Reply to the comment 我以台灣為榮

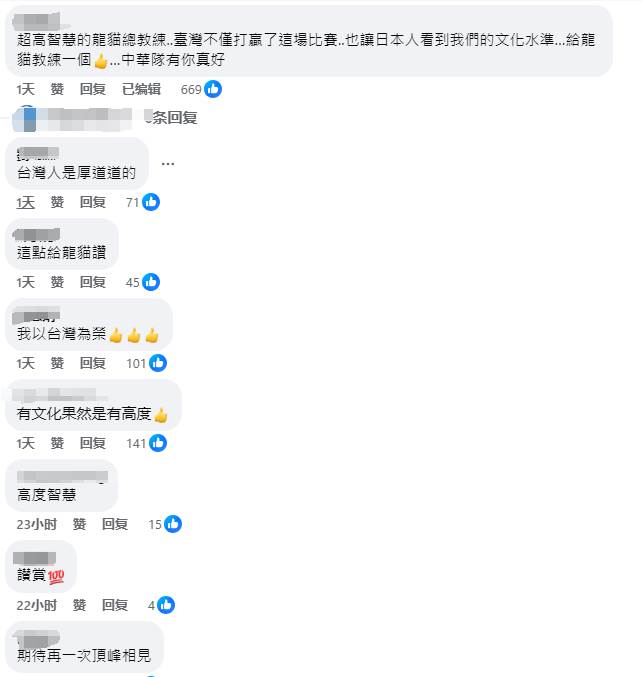point(93,363)
